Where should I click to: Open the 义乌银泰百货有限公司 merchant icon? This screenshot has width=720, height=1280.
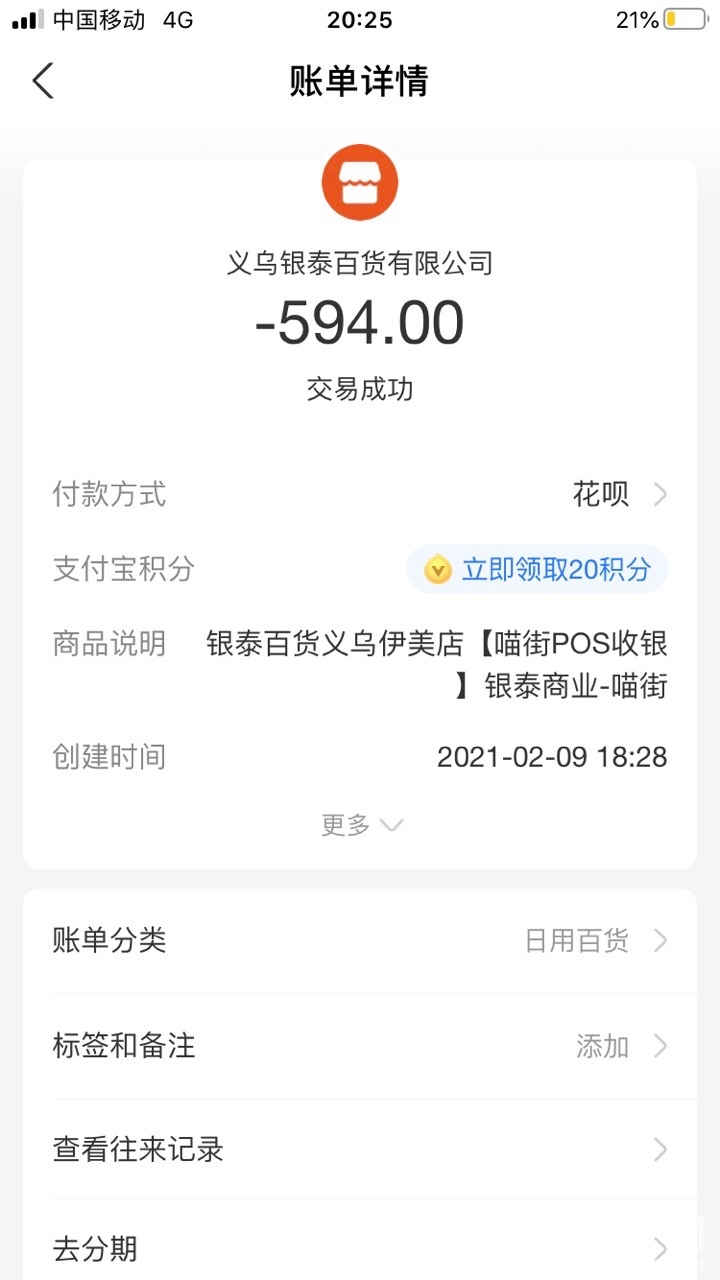point(360,183)
